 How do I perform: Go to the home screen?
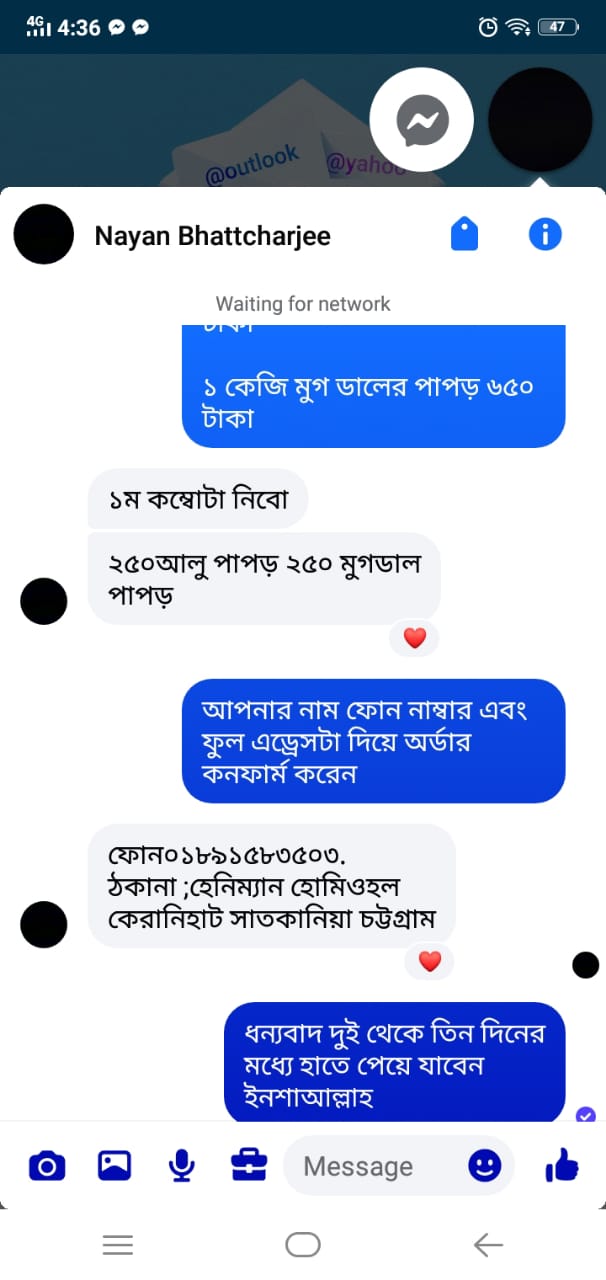(303, 1245)
